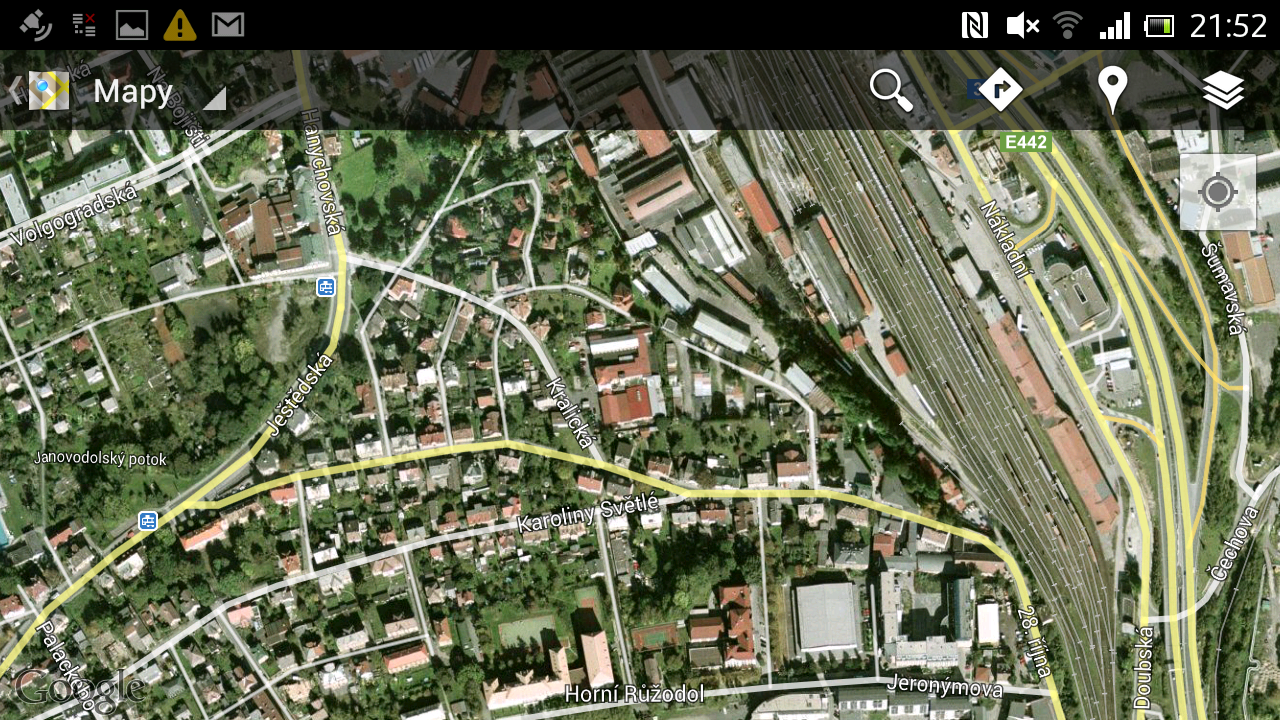This screenshot has width=1280, height=720.
Task: Open the places pin icon
Action: pyautogui.click(x=1112, y=90)
